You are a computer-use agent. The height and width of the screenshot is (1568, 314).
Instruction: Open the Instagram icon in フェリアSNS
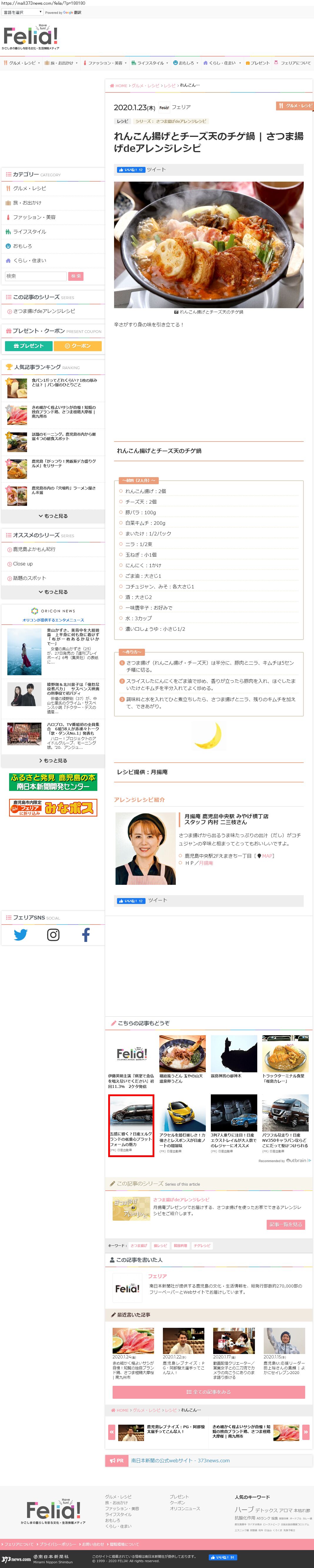pos(53,934)
